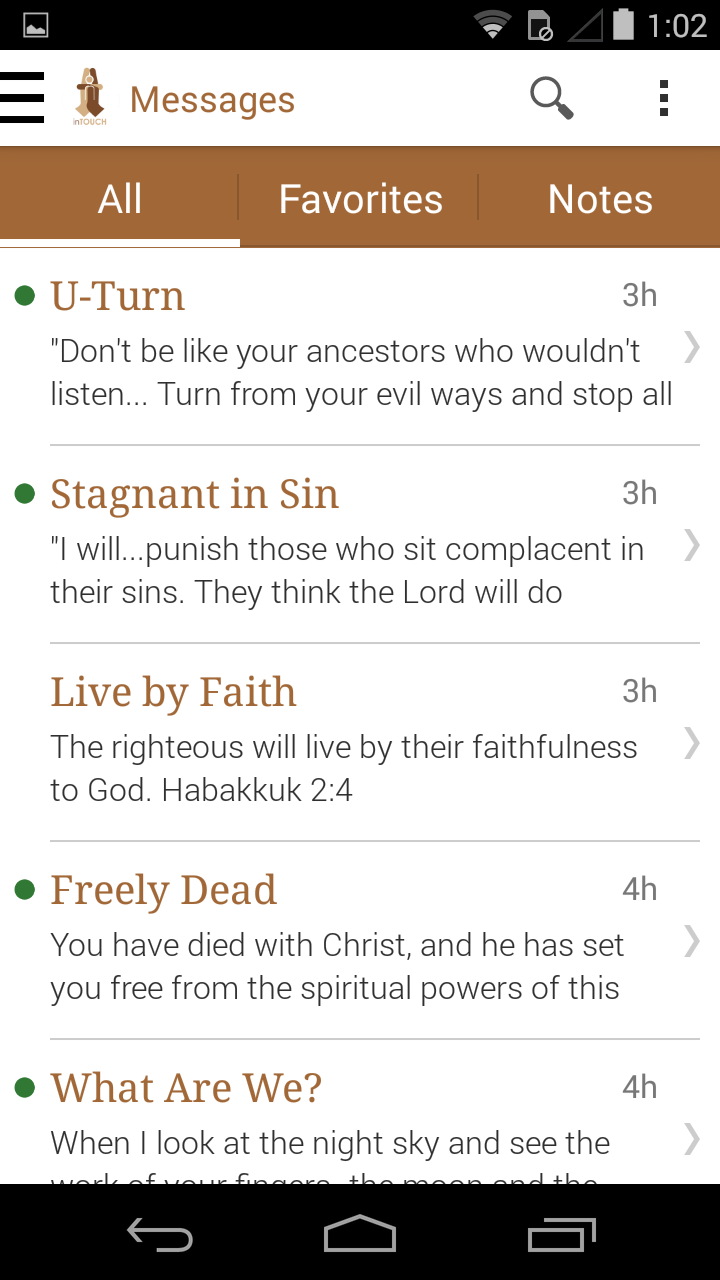
Task: Read the Stagnant in Sin message
Action: click(360, 543)
